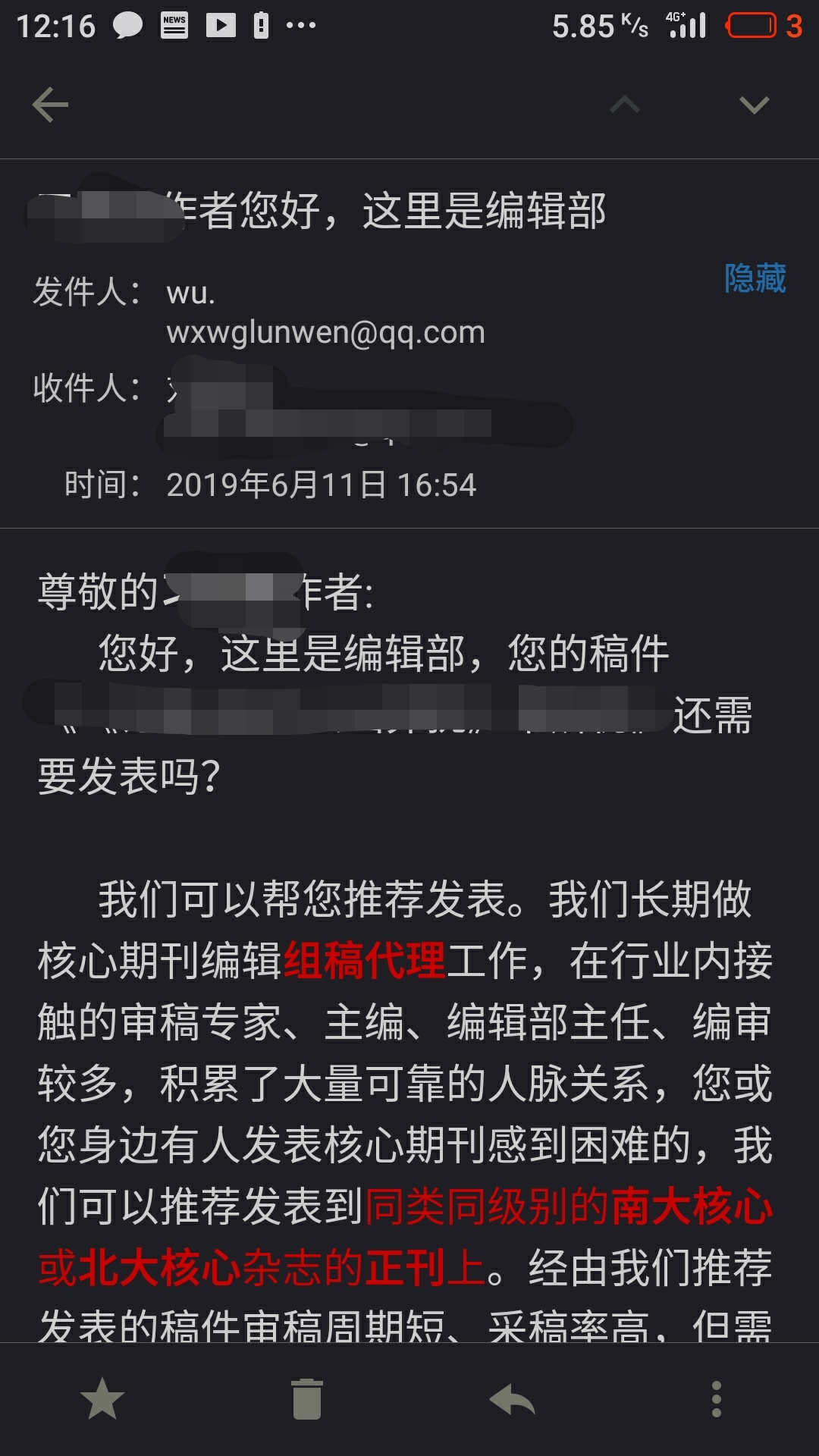
Task: Open the more options menu
Action: pos(716,1399)
